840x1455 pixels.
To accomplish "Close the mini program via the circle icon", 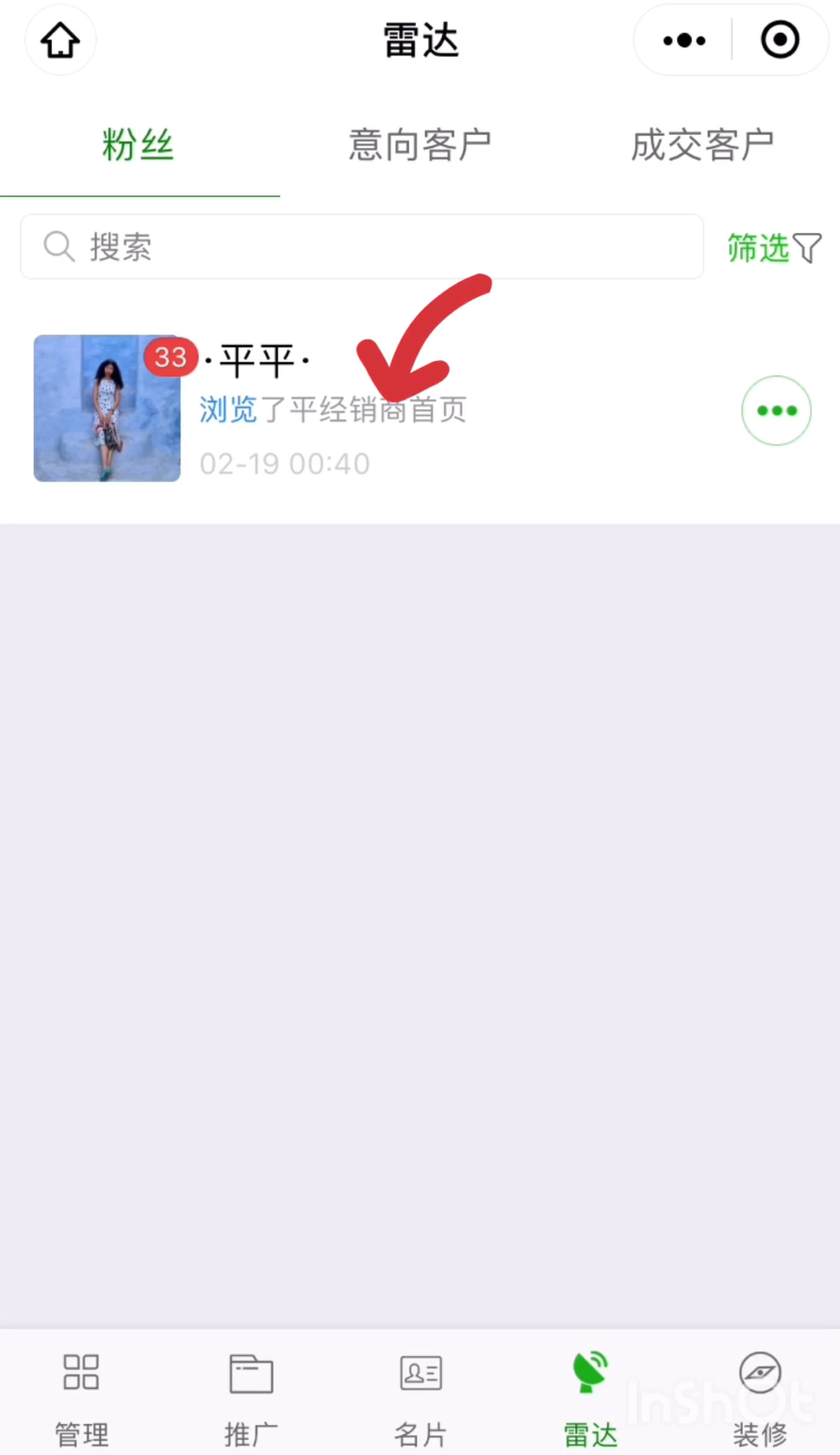I will 780,41.
